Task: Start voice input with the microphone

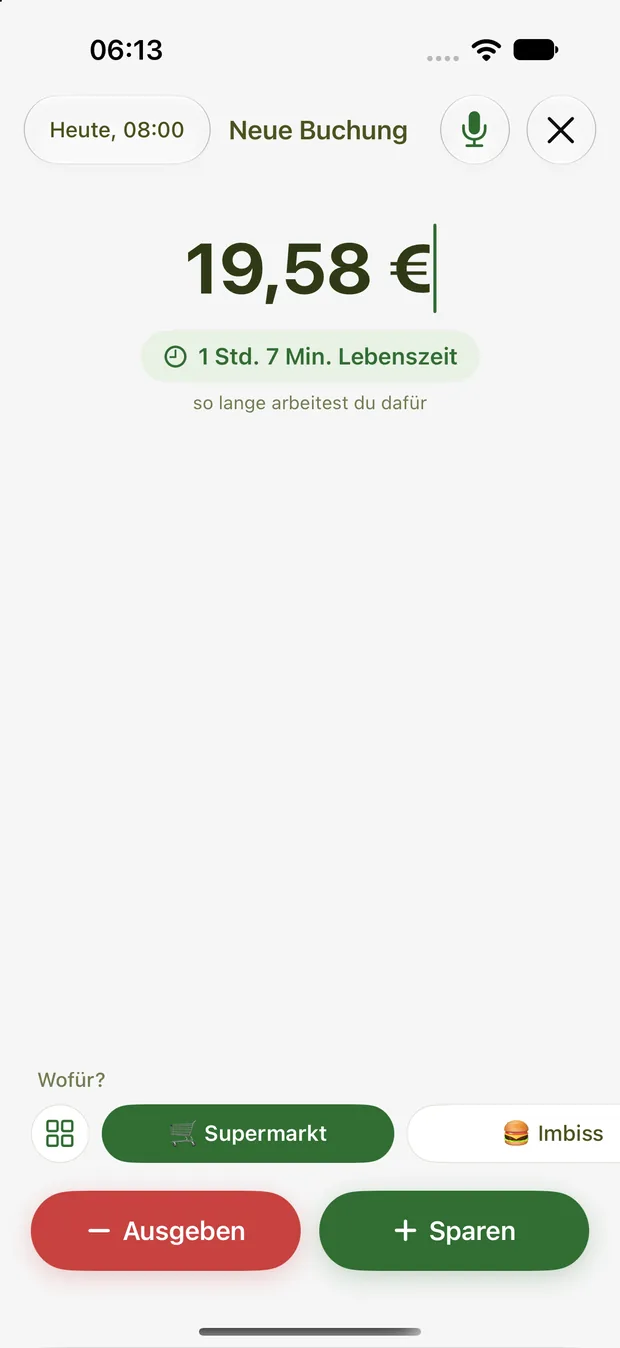Action: pyautogui.click(x=475, y=130)
